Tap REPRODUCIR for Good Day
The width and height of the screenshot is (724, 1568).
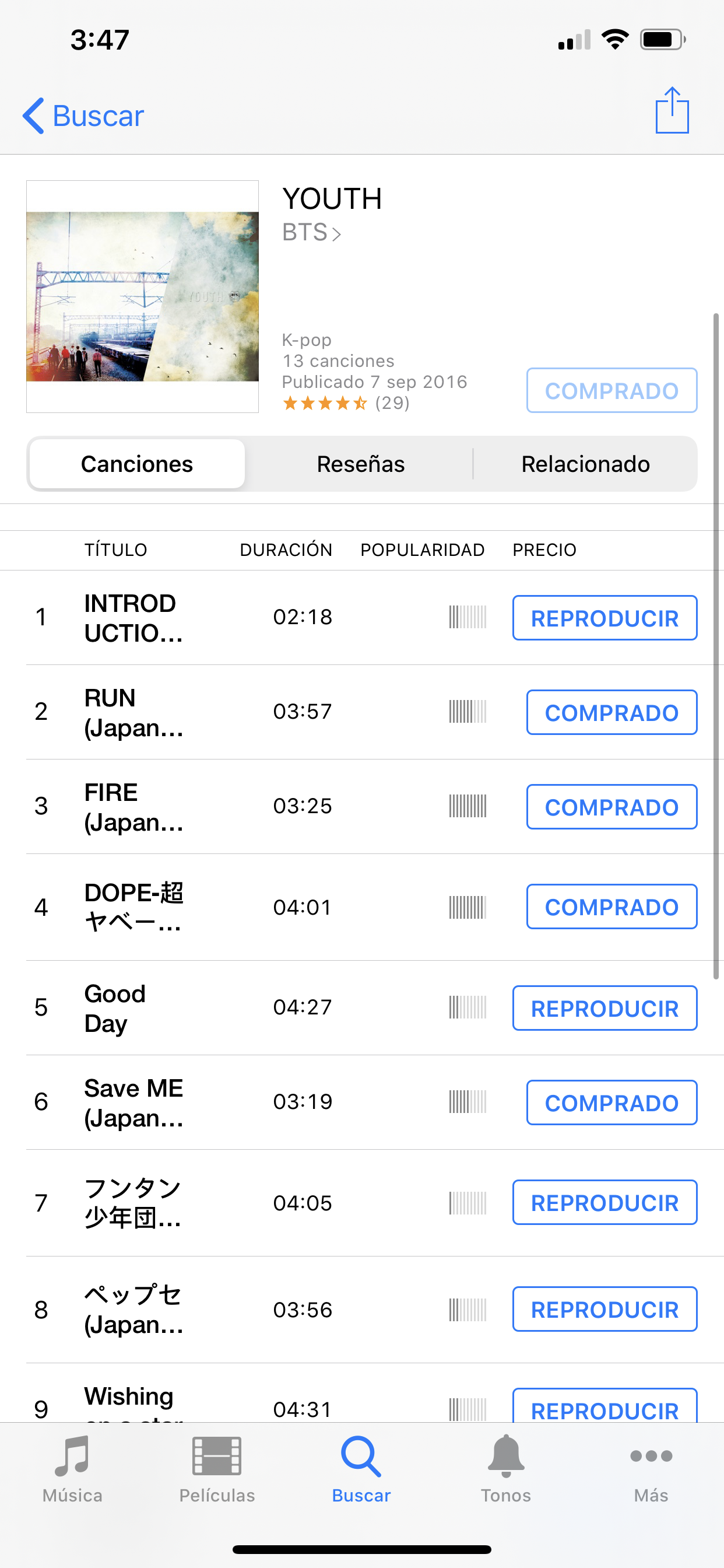(604, 1008)
